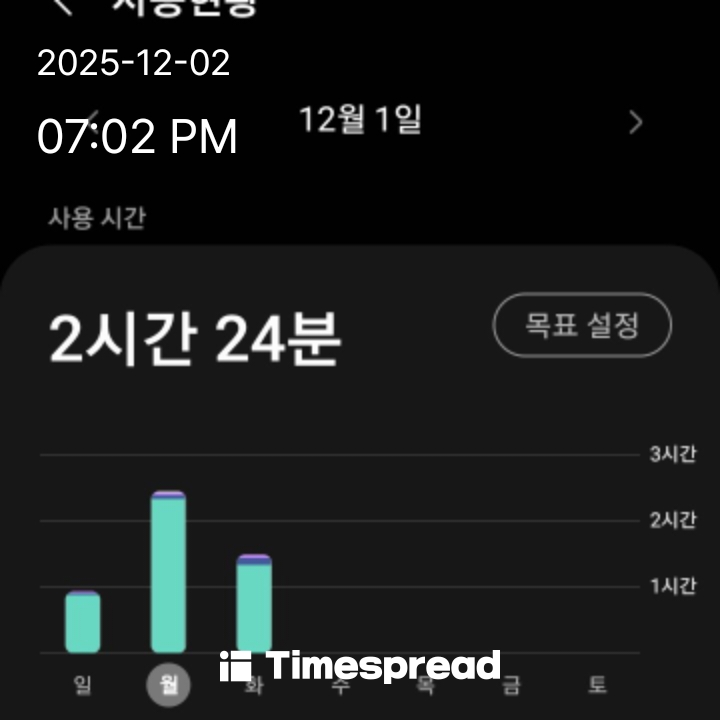Screen dimensions: 720x720
Task: Go to the next day with right chevron
Action: [x=636, y=123]
